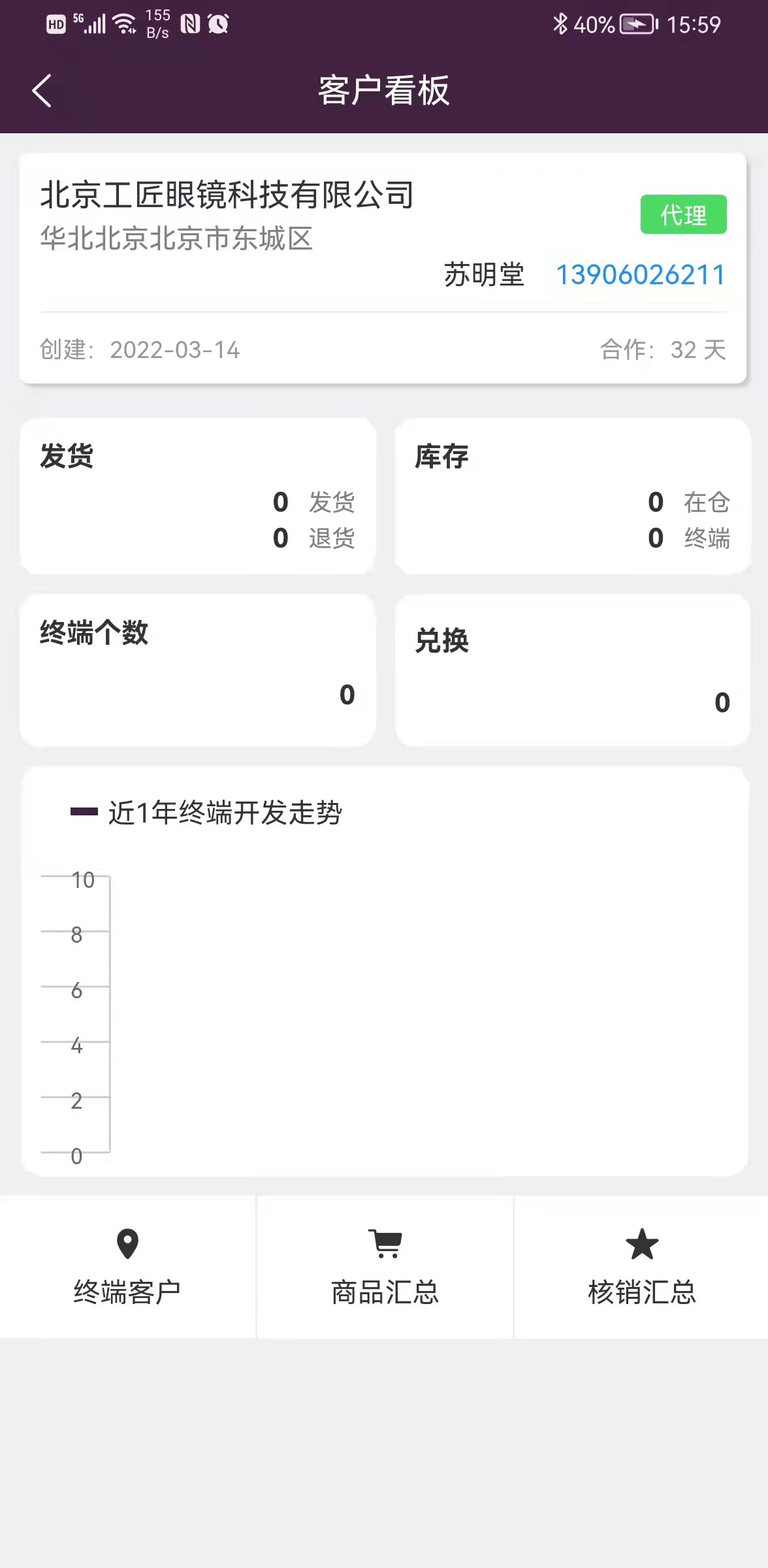
Task: Open the 发货 card
Action: pyautogui.click(x=198, y=497)
